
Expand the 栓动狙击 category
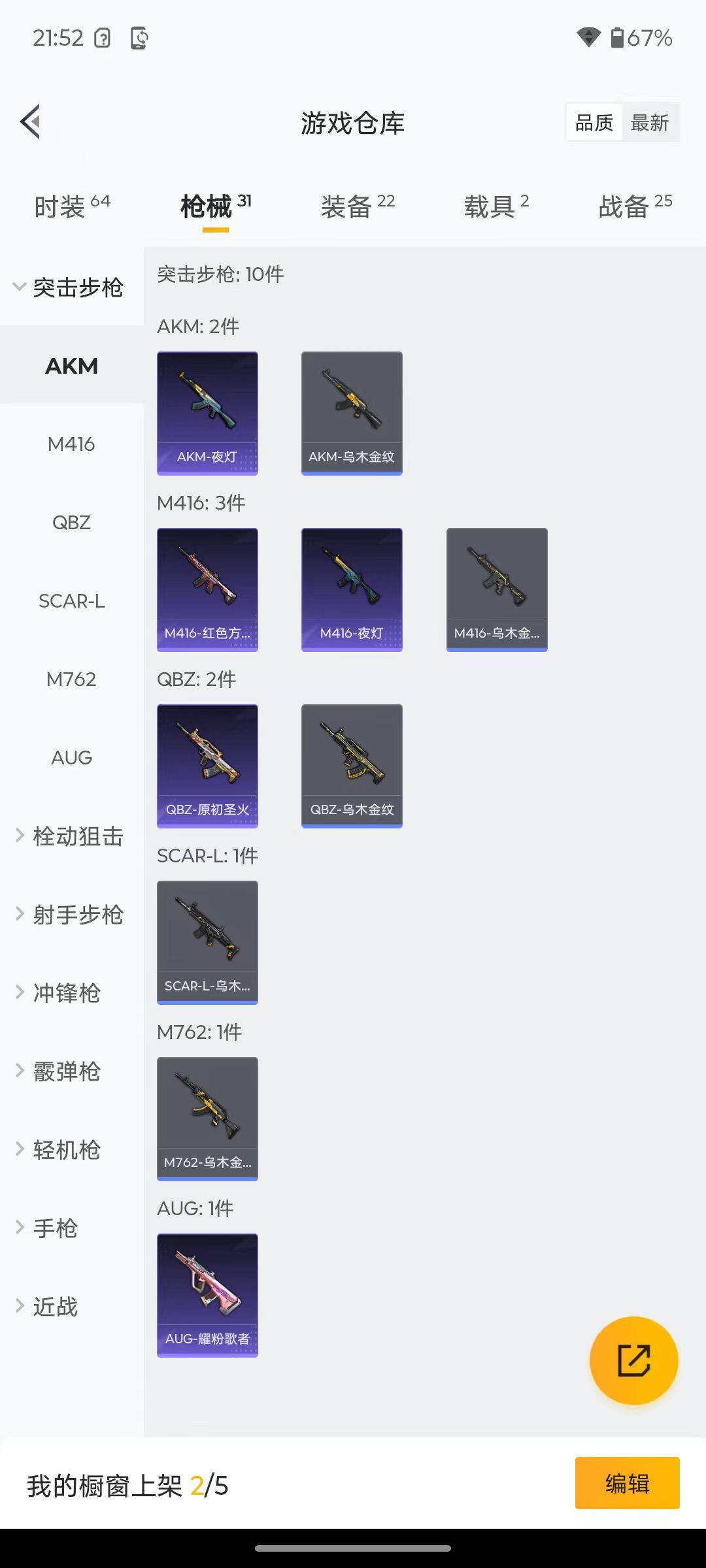point(71,836)
